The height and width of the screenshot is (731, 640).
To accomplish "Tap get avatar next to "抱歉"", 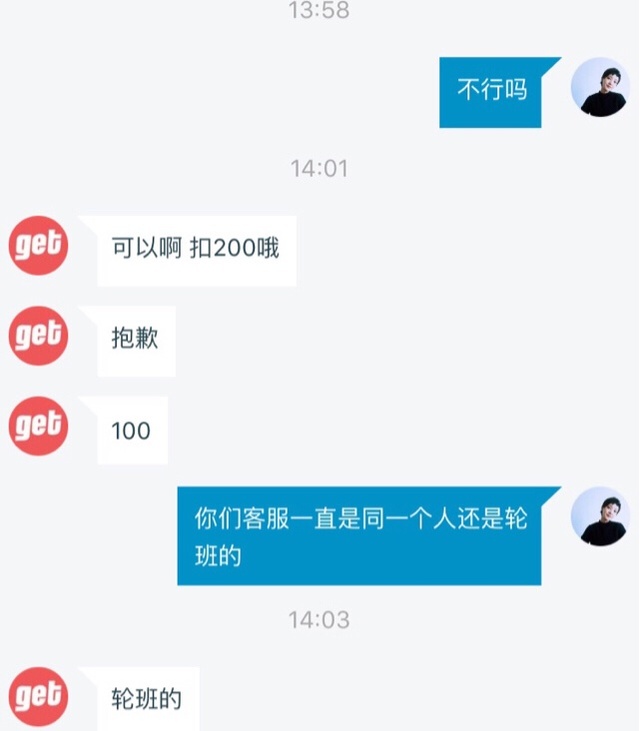I will [x=38, y=335].
